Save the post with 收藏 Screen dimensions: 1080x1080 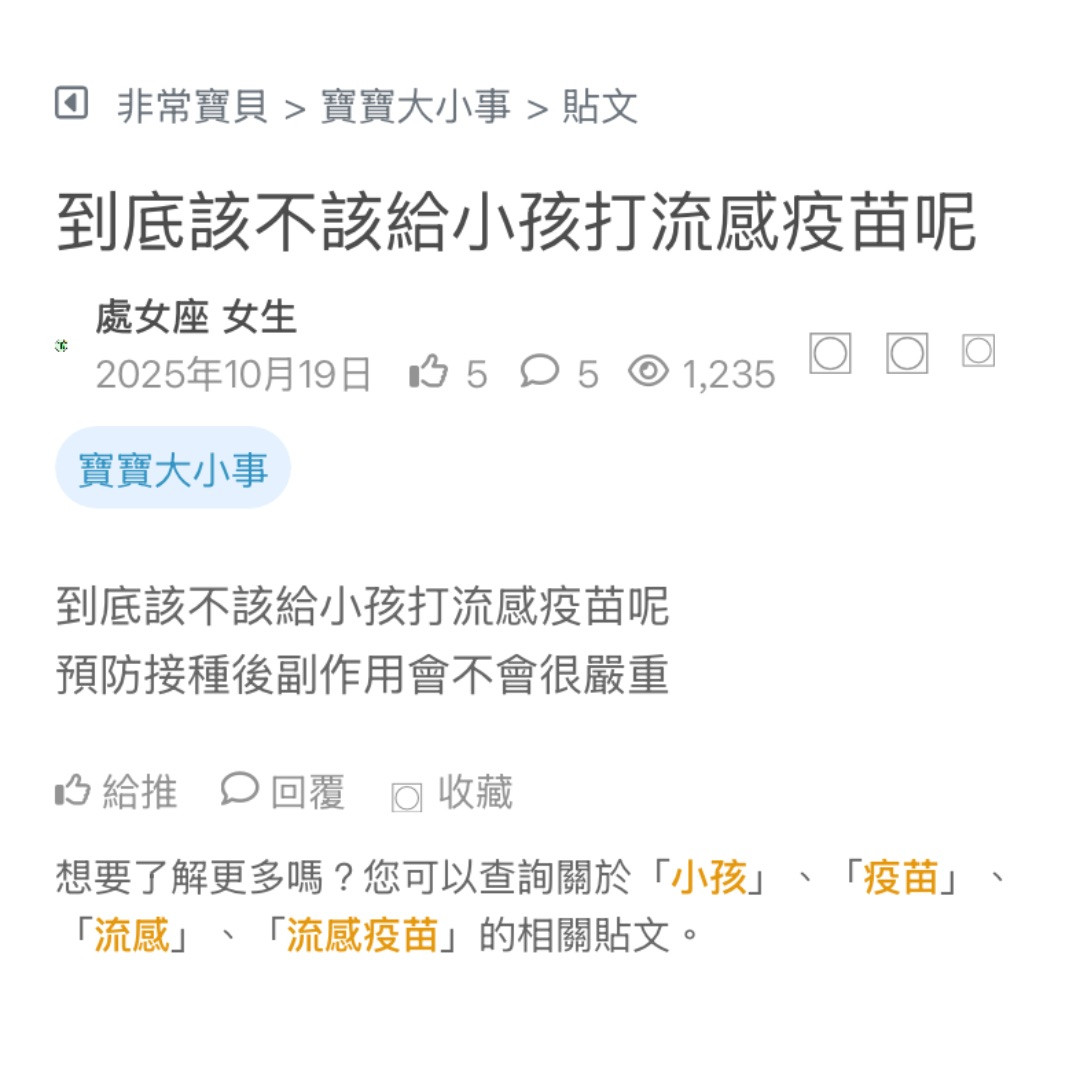453,793
